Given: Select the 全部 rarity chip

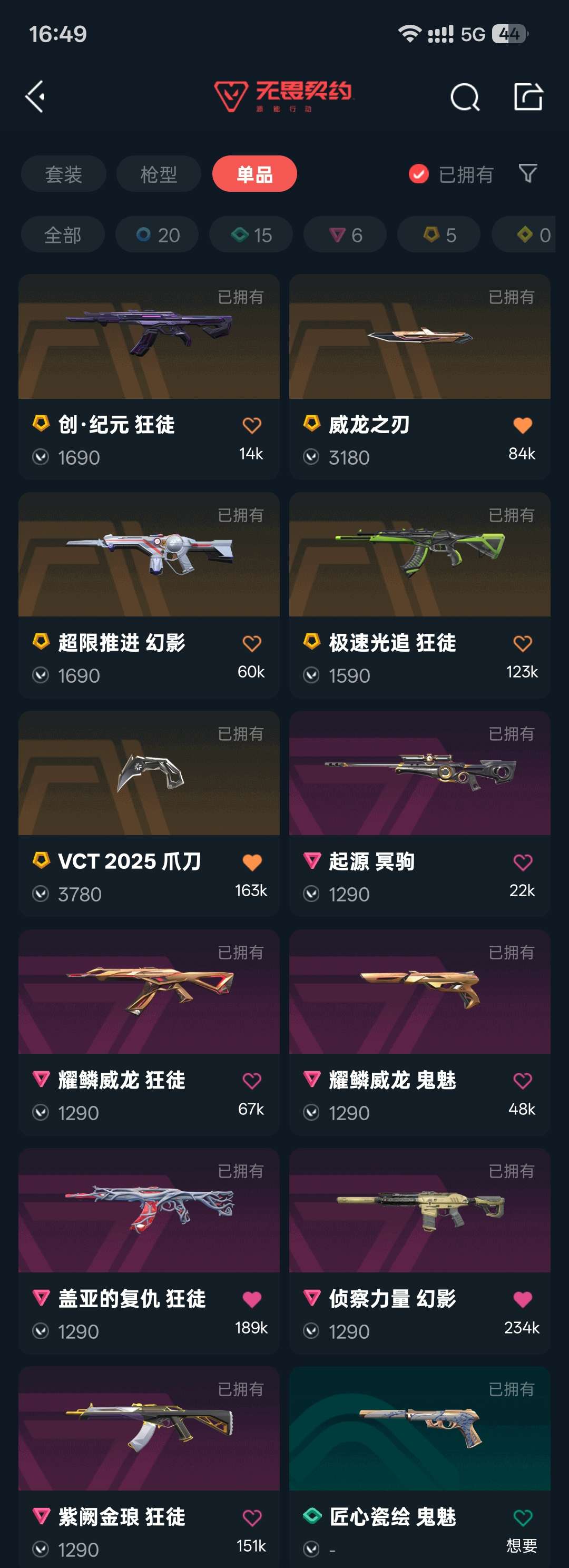Looking at the screenshot, I should pos(63,235).
